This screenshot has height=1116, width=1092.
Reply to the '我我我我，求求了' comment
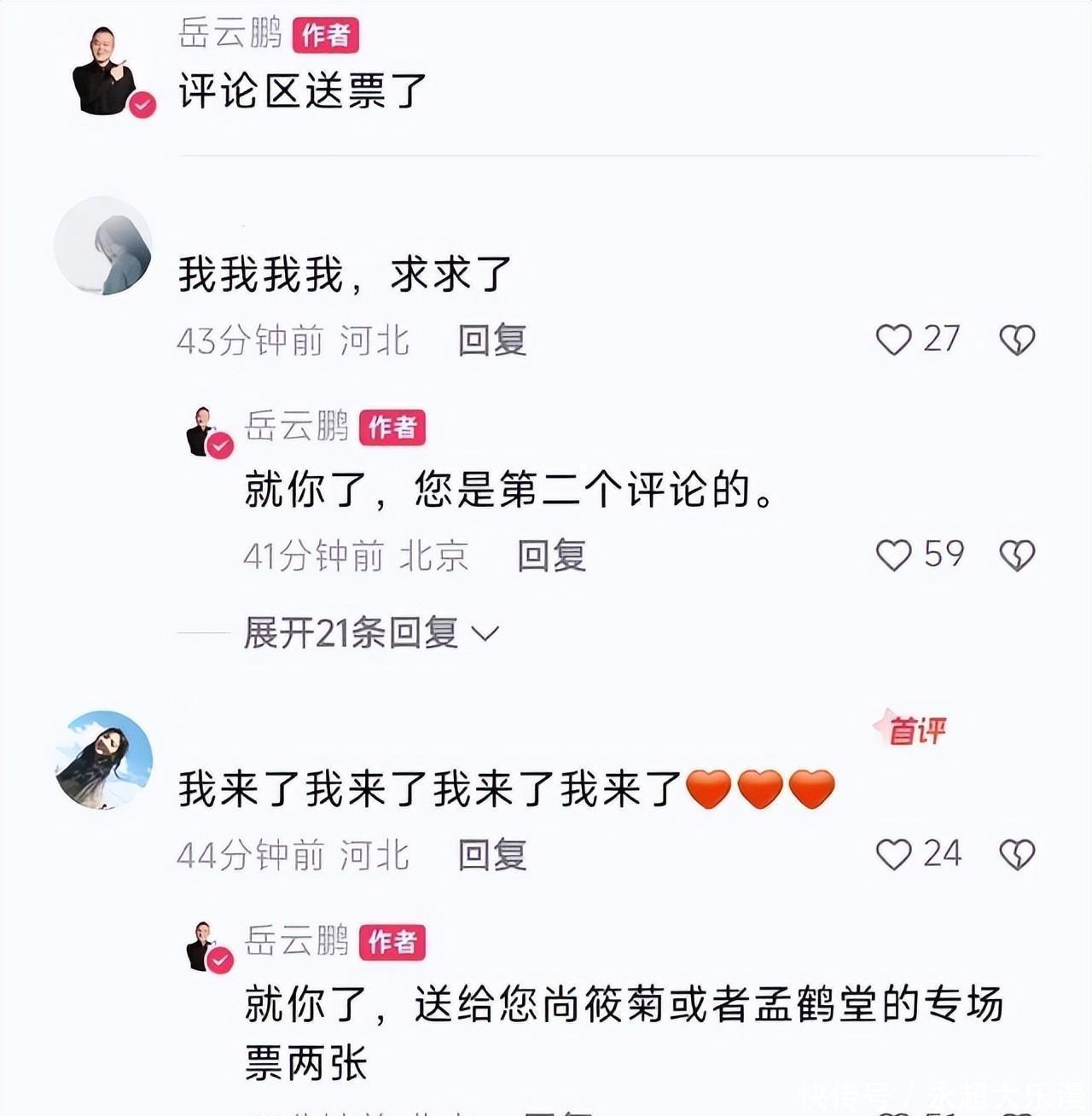pyautogui.click(x=492, y=340)
